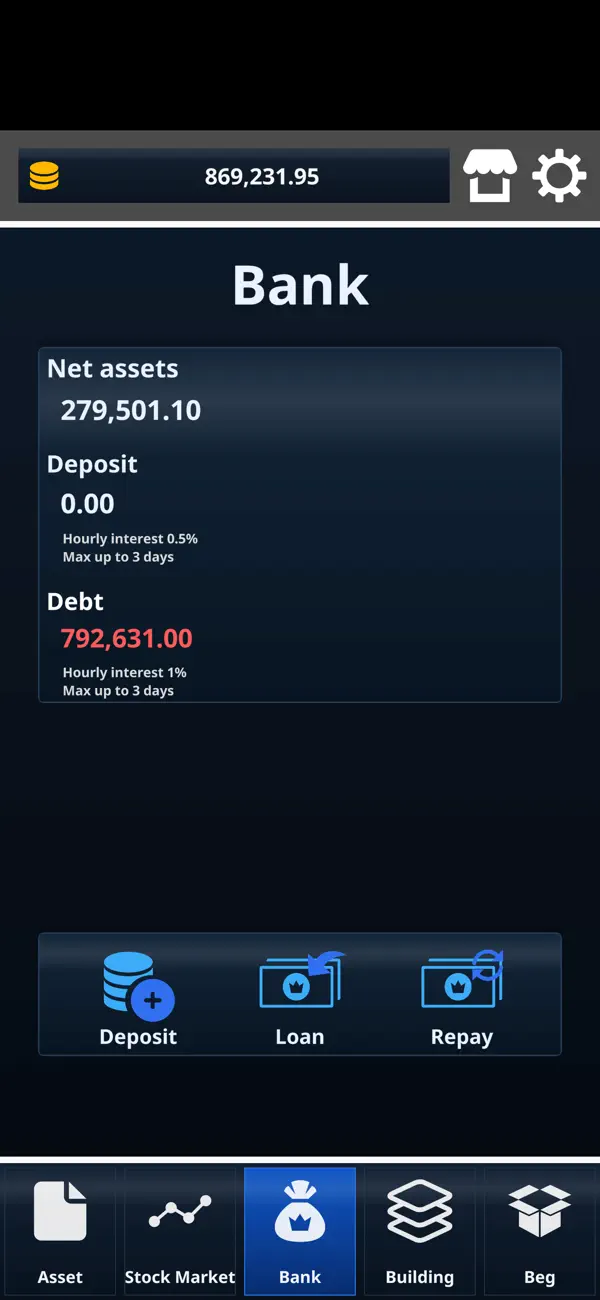
Task: Switch to the Asset tab
Action: pos(60,1231)
